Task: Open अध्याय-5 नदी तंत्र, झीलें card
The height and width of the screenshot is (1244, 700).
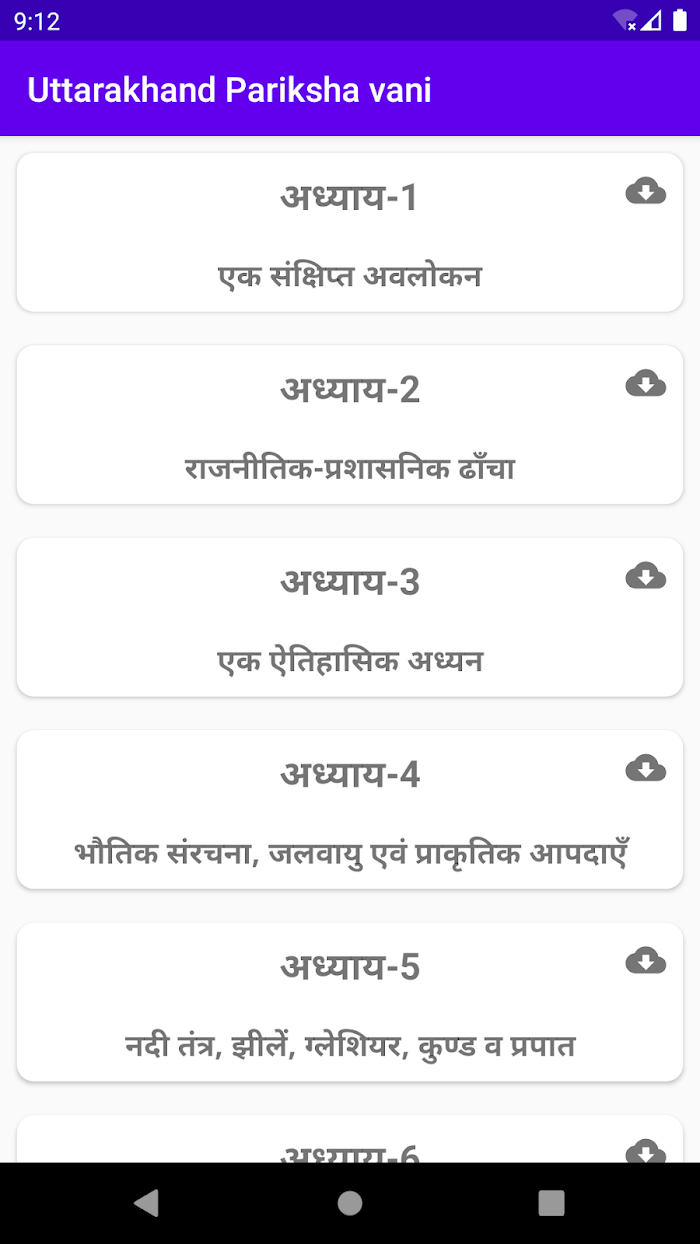Action: pyautogui.click(x=350, y=1002)
